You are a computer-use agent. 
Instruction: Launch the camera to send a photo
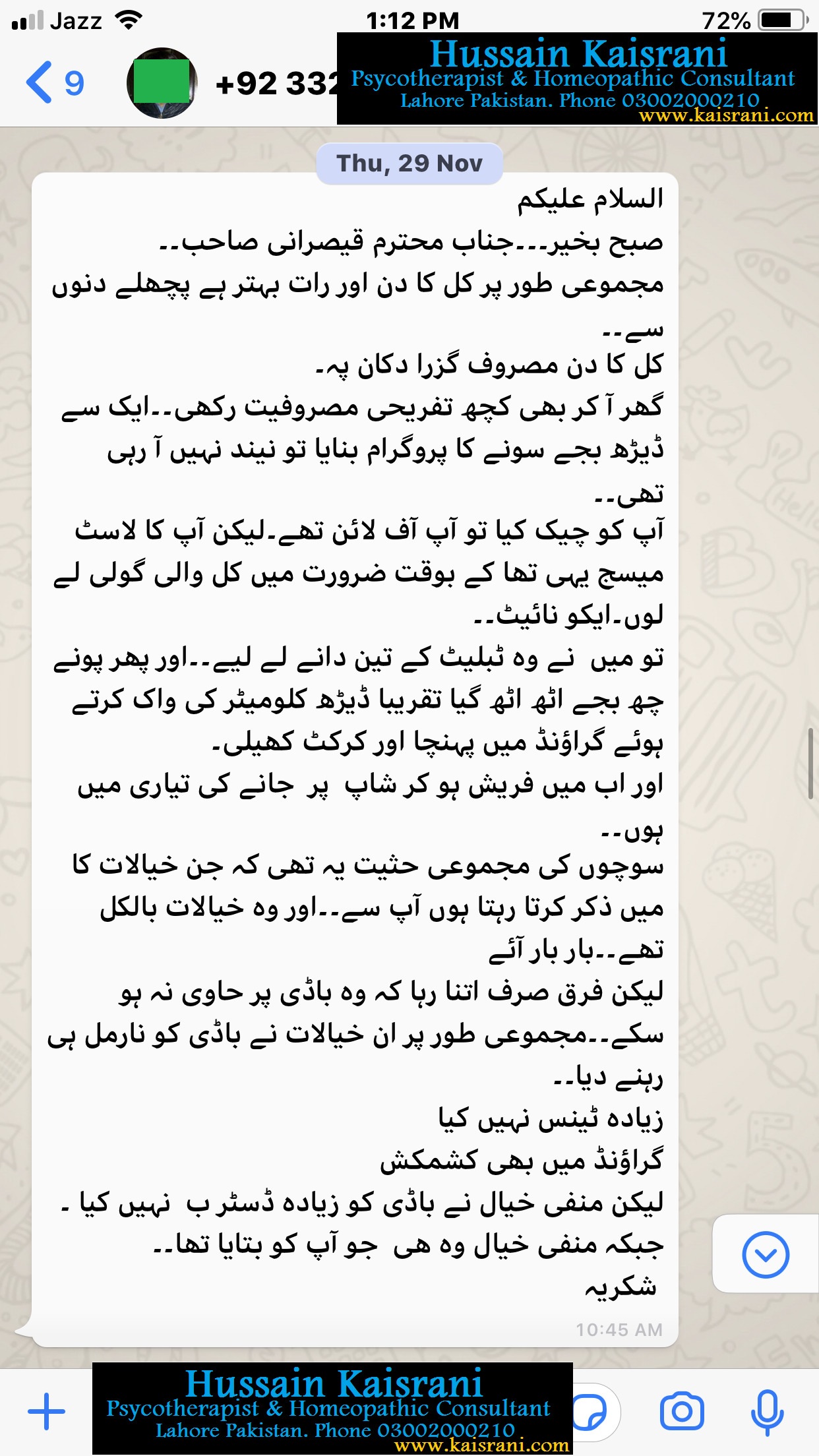pos(682,1412)
